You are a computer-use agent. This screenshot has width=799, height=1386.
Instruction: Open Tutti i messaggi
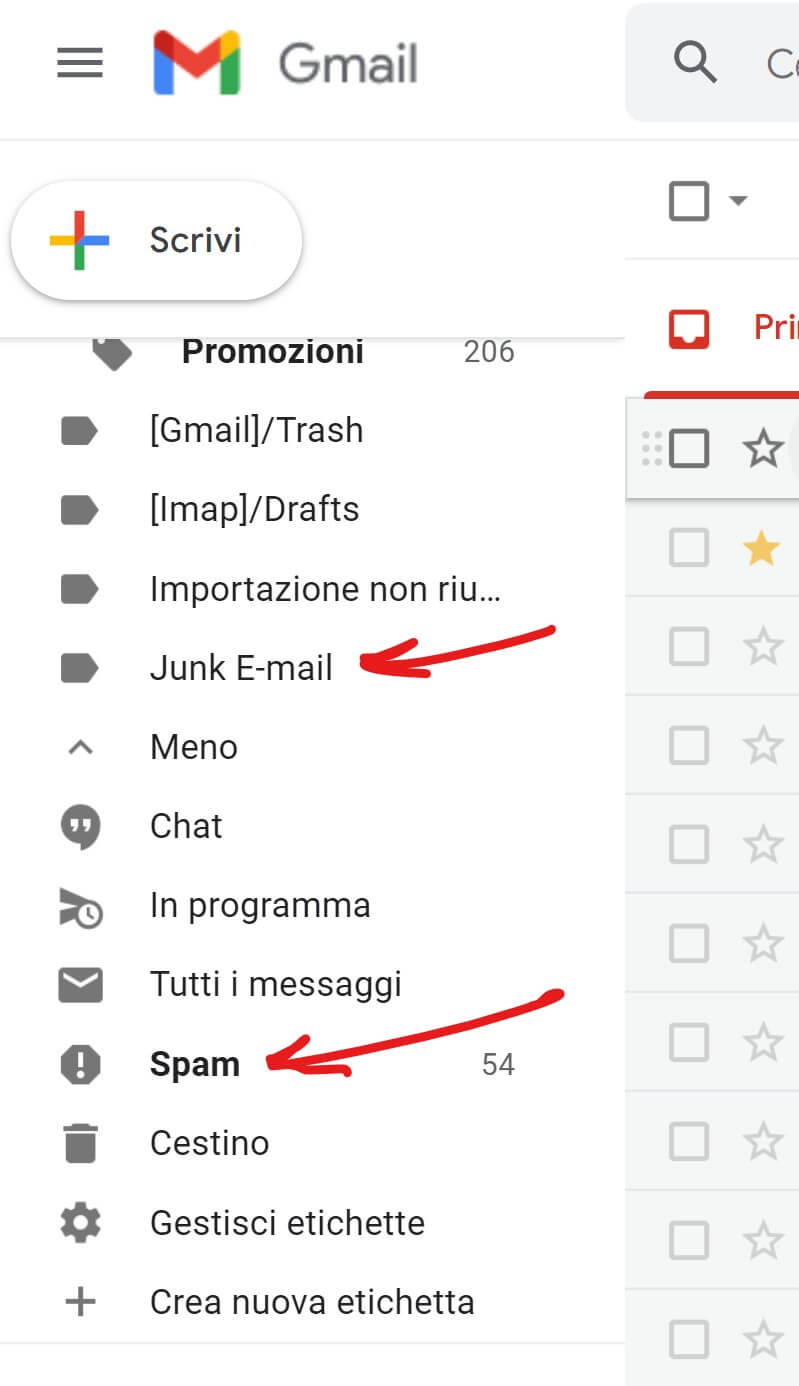[275, 985]
